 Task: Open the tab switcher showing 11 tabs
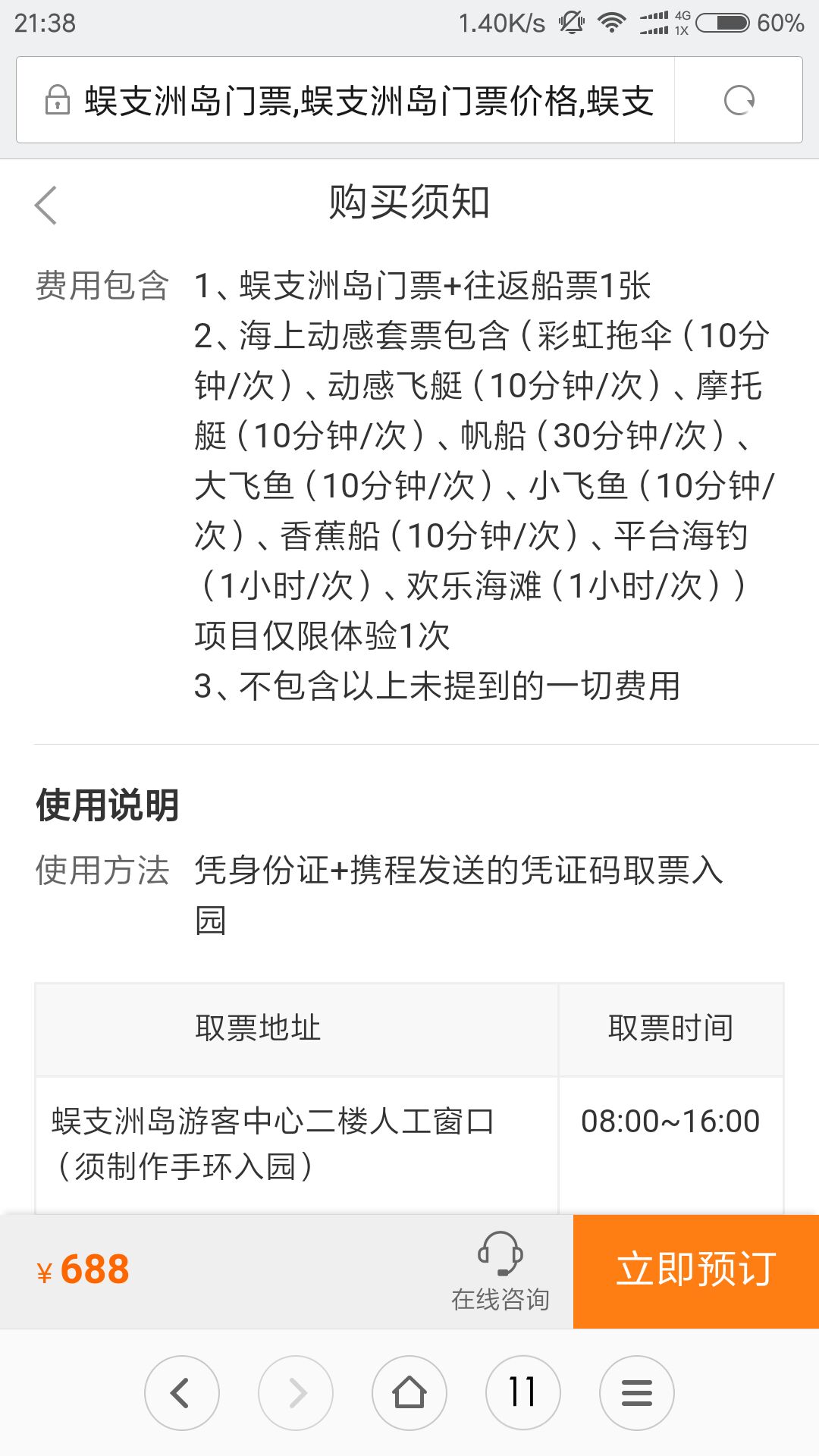pos(523,1393)
